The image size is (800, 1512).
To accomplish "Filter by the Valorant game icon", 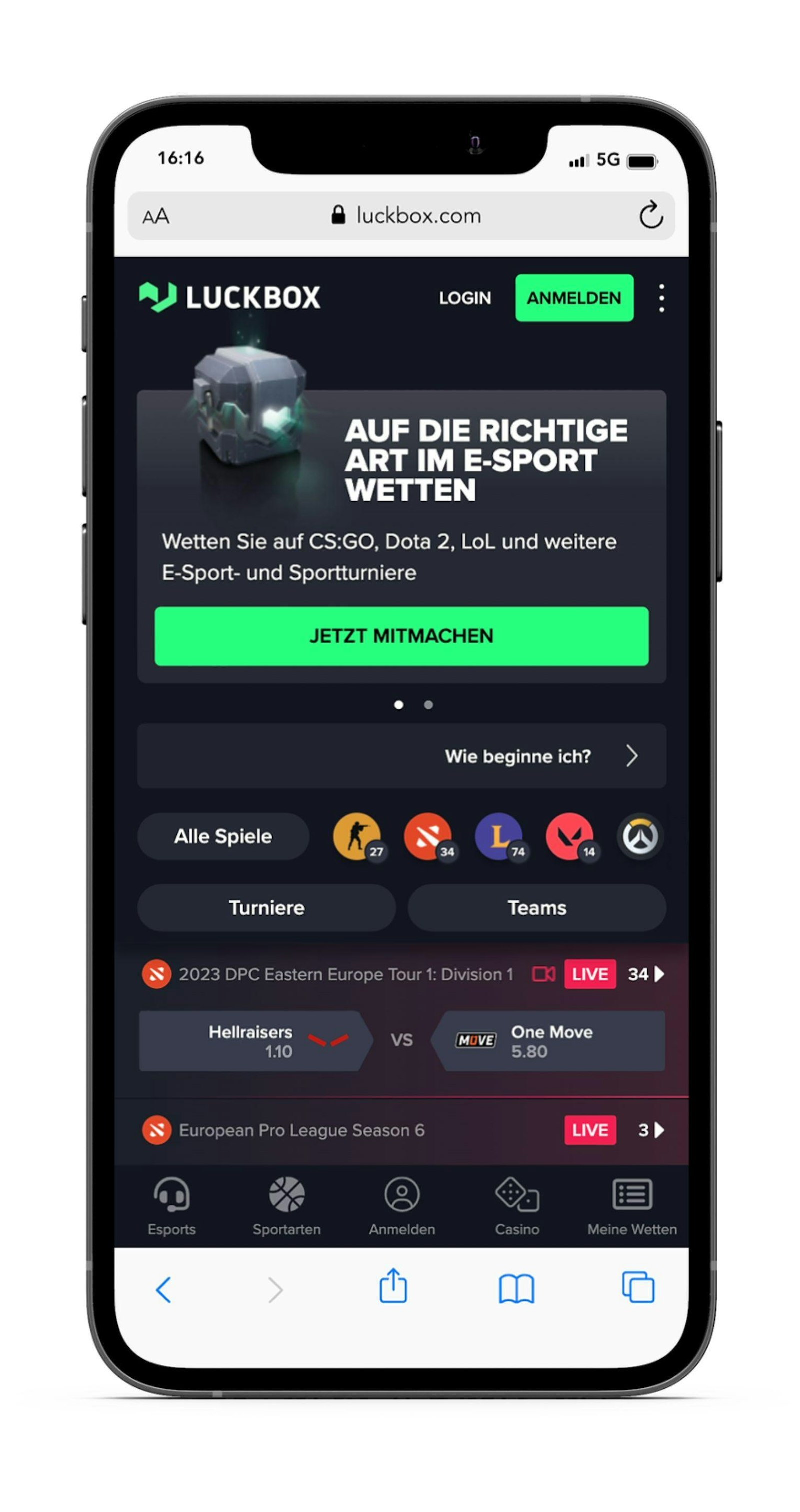I will pyautogui.click(x=569, y=836).
